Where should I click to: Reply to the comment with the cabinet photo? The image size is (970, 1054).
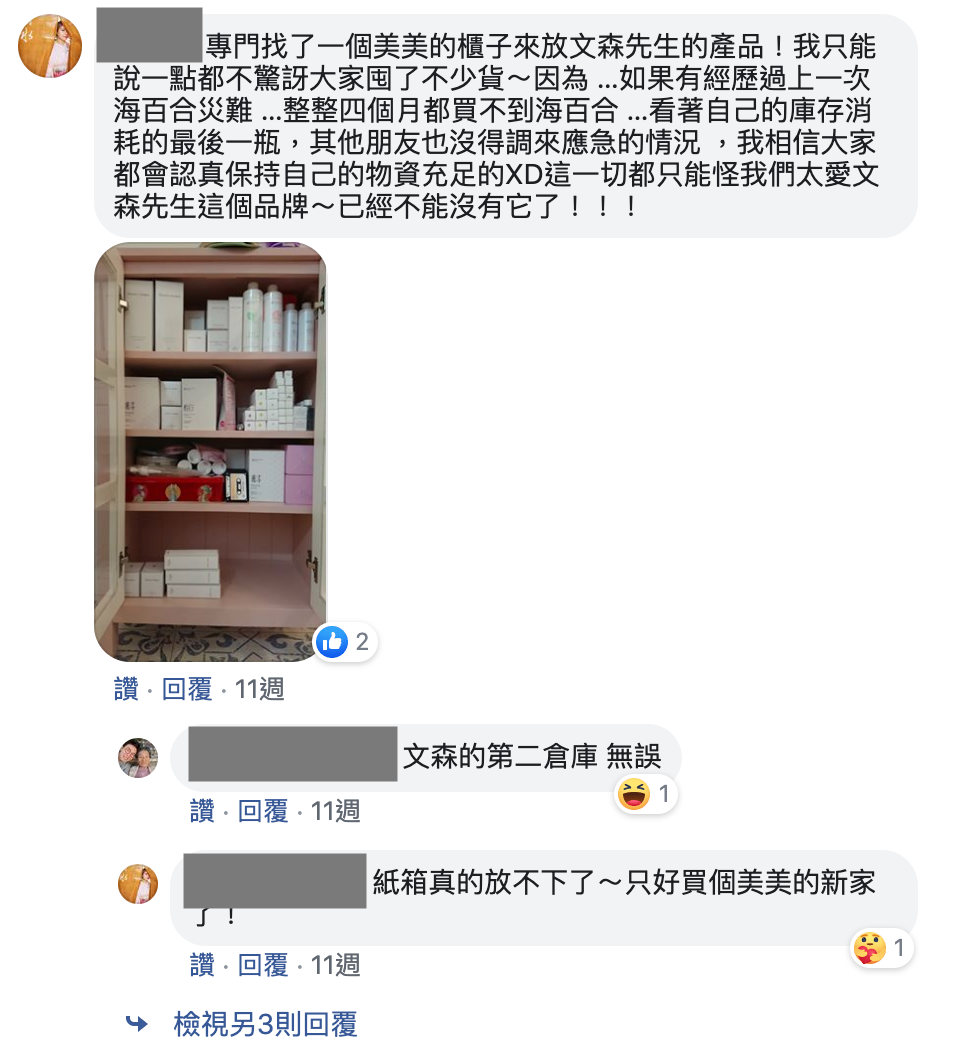tap(186, 689)
